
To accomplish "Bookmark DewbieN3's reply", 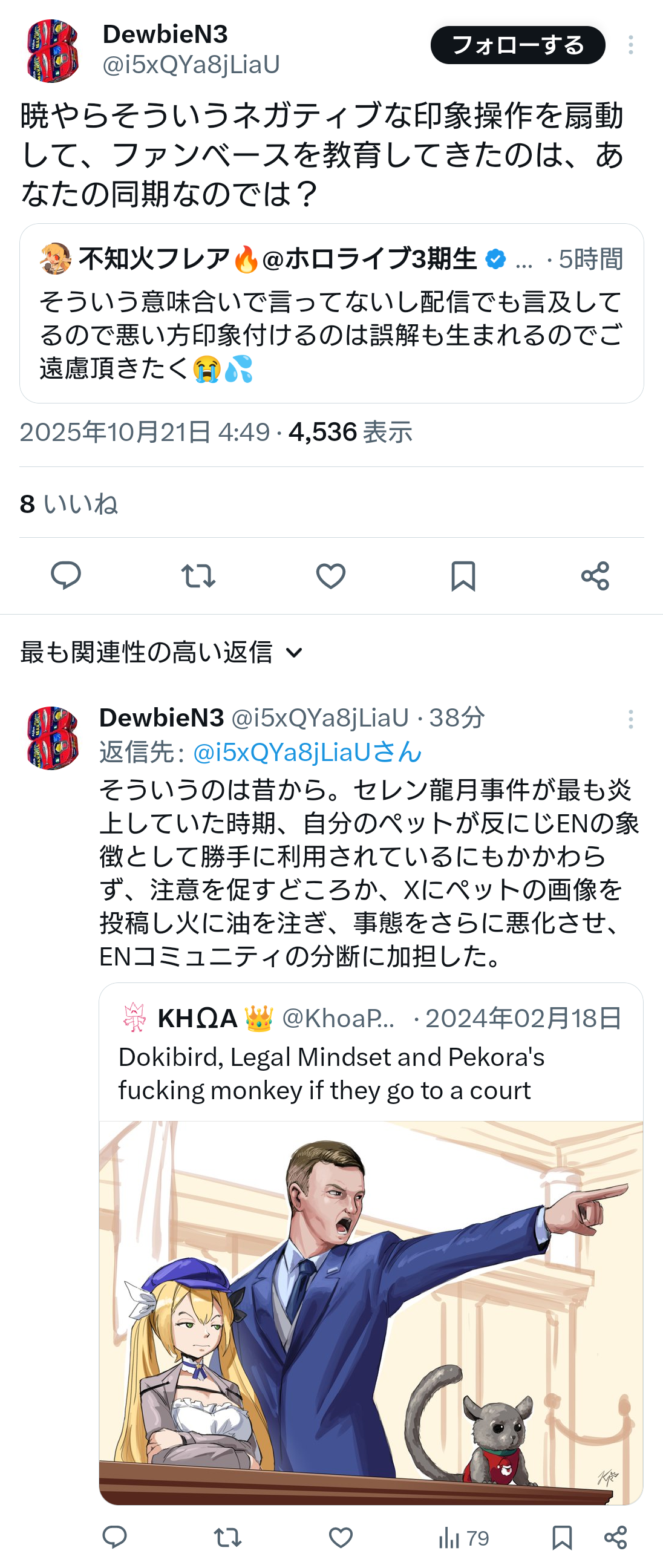I will tap(561, 1538).
